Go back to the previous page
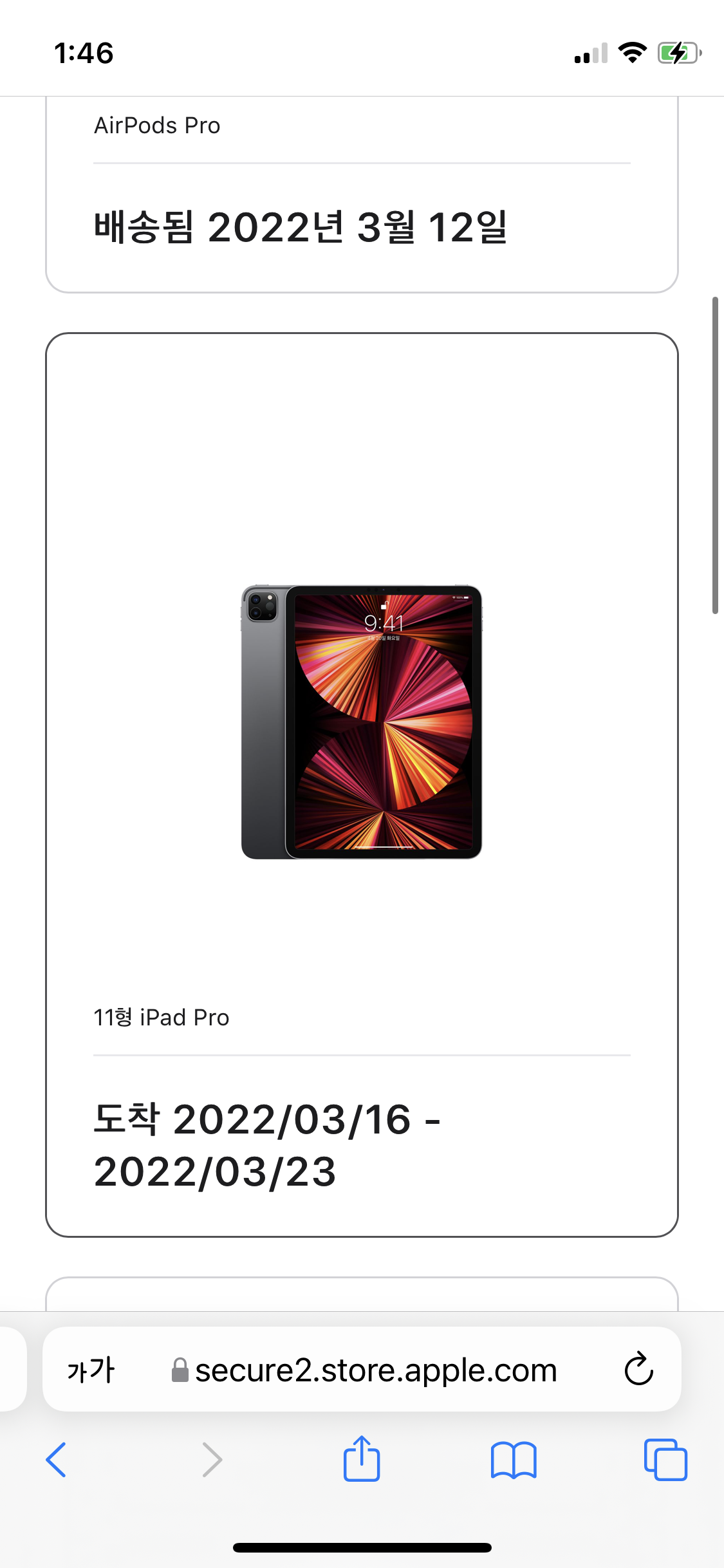This screenshot has height=1568, width=724. tap(57, 1460)
